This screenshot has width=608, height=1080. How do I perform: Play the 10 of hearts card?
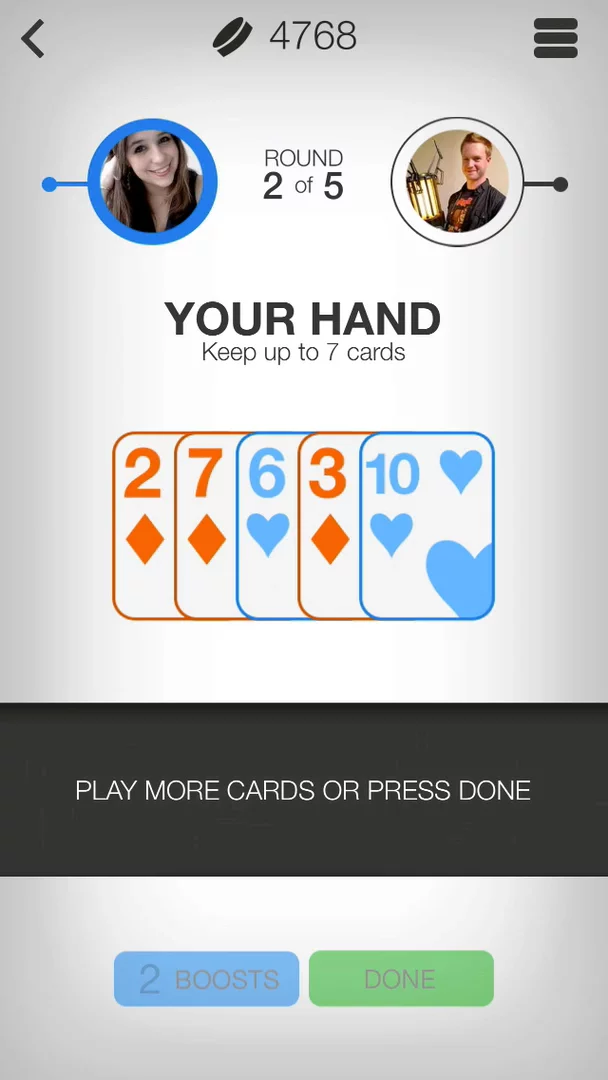tap(428, 525)
